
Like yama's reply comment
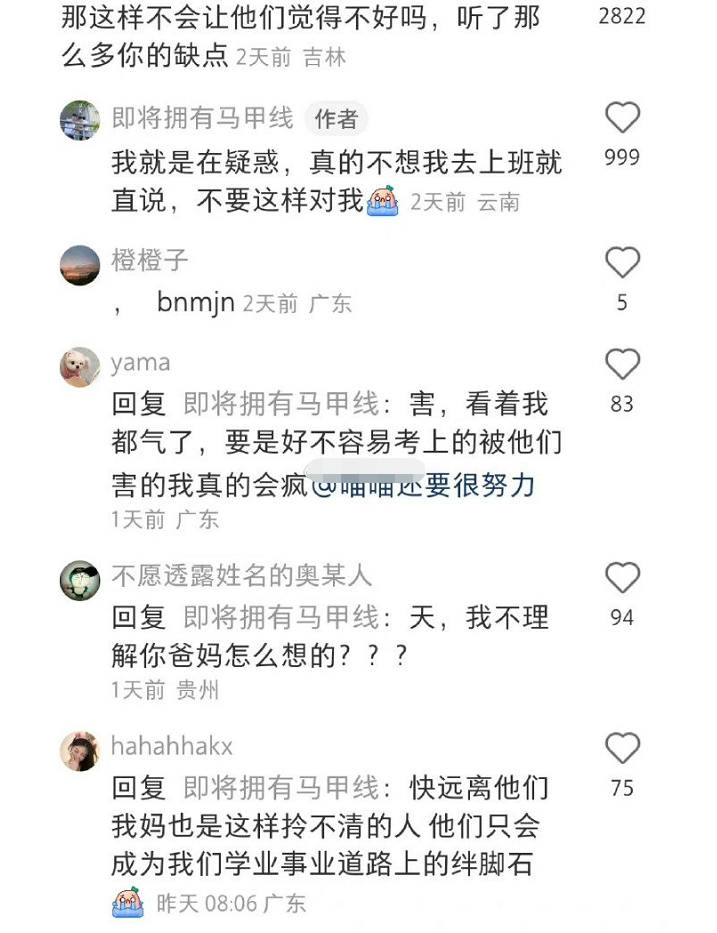(x=622, y=365)
